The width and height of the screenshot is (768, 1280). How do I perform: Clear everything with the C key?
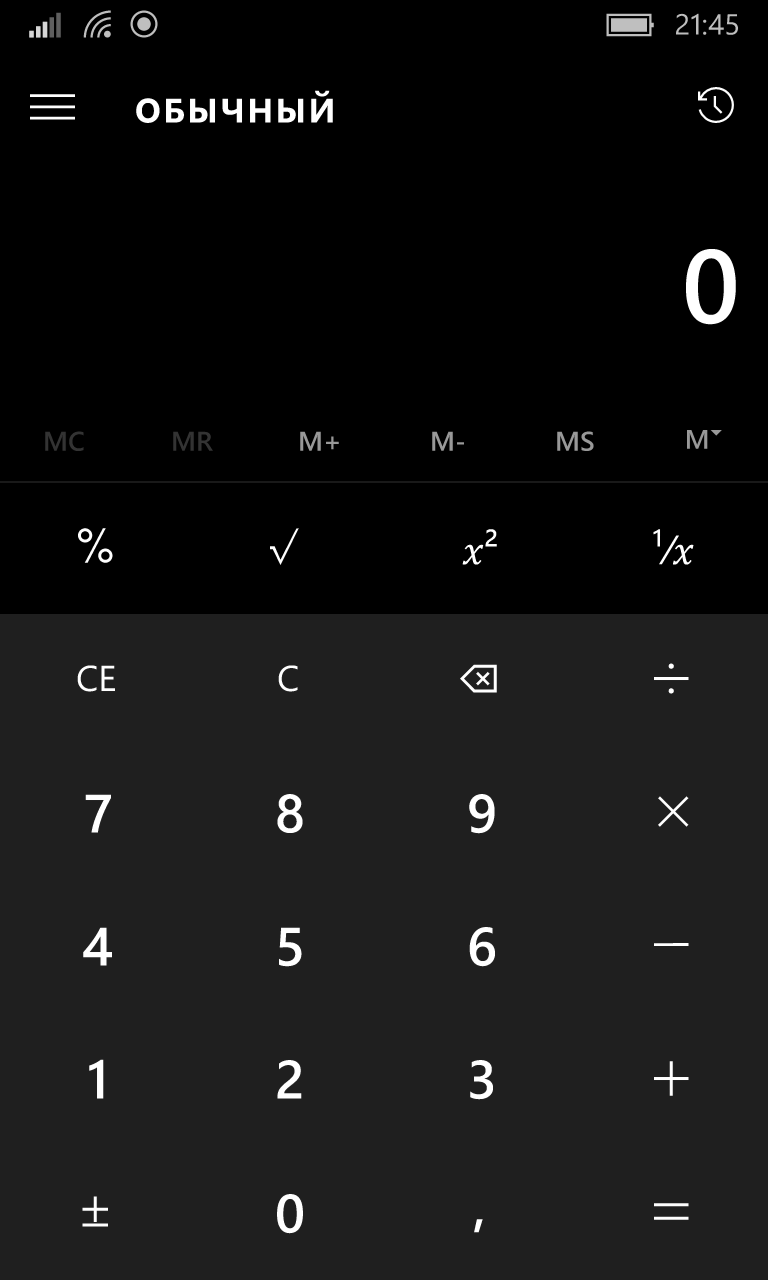[x=288, y=680]
